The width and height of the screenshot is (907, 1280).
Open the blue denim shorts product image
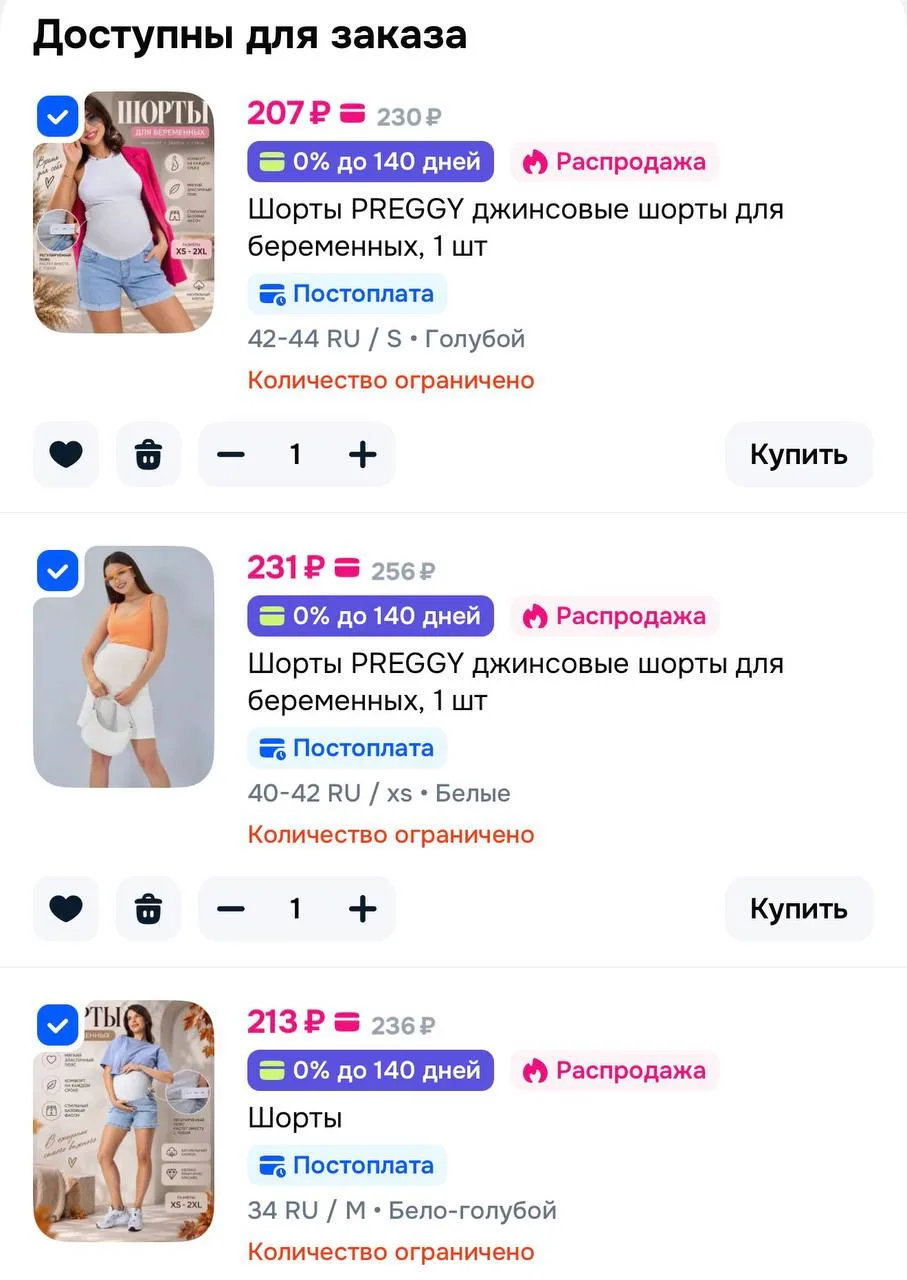pyautogui.click(x=124, y=212)
